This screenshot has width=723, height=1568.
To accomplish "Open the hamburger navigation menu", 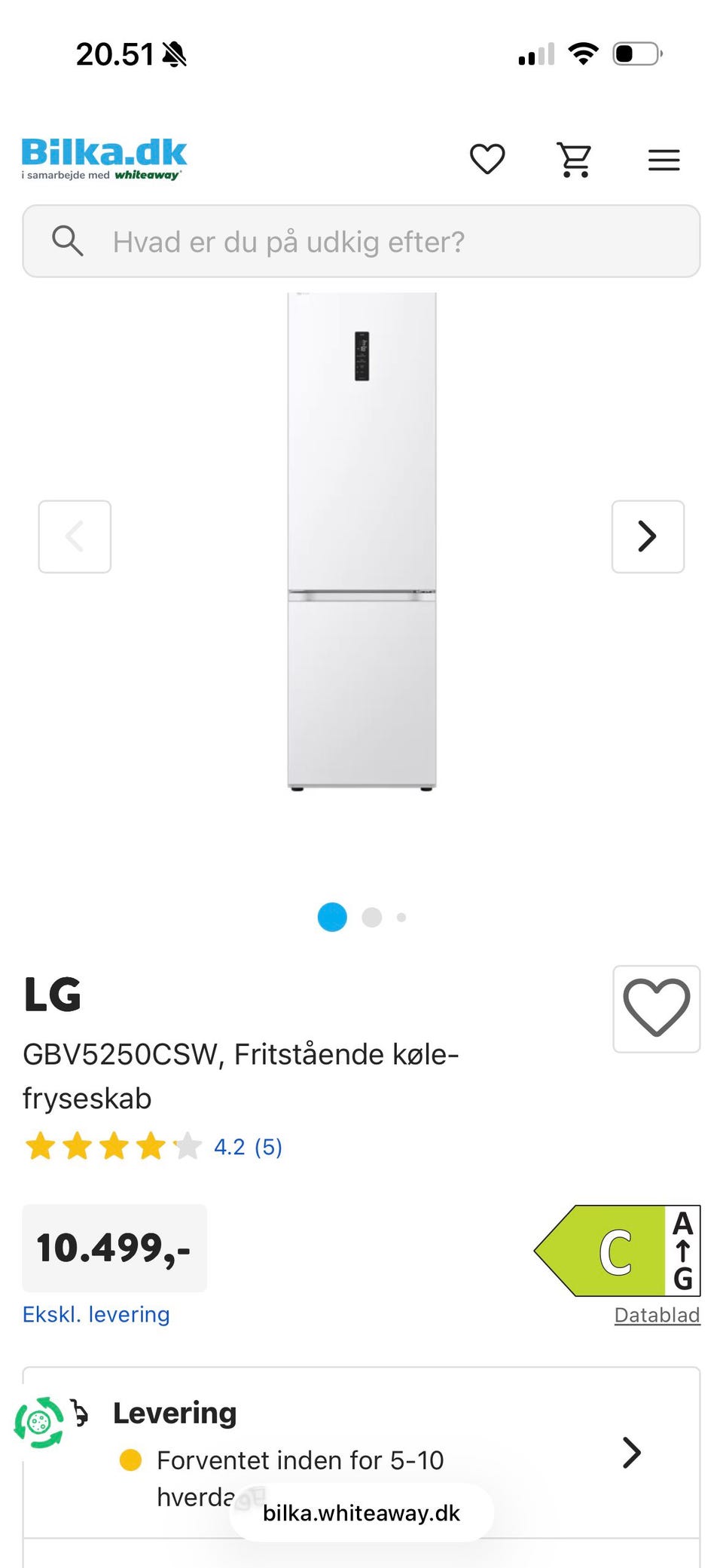I will point(664,159).
